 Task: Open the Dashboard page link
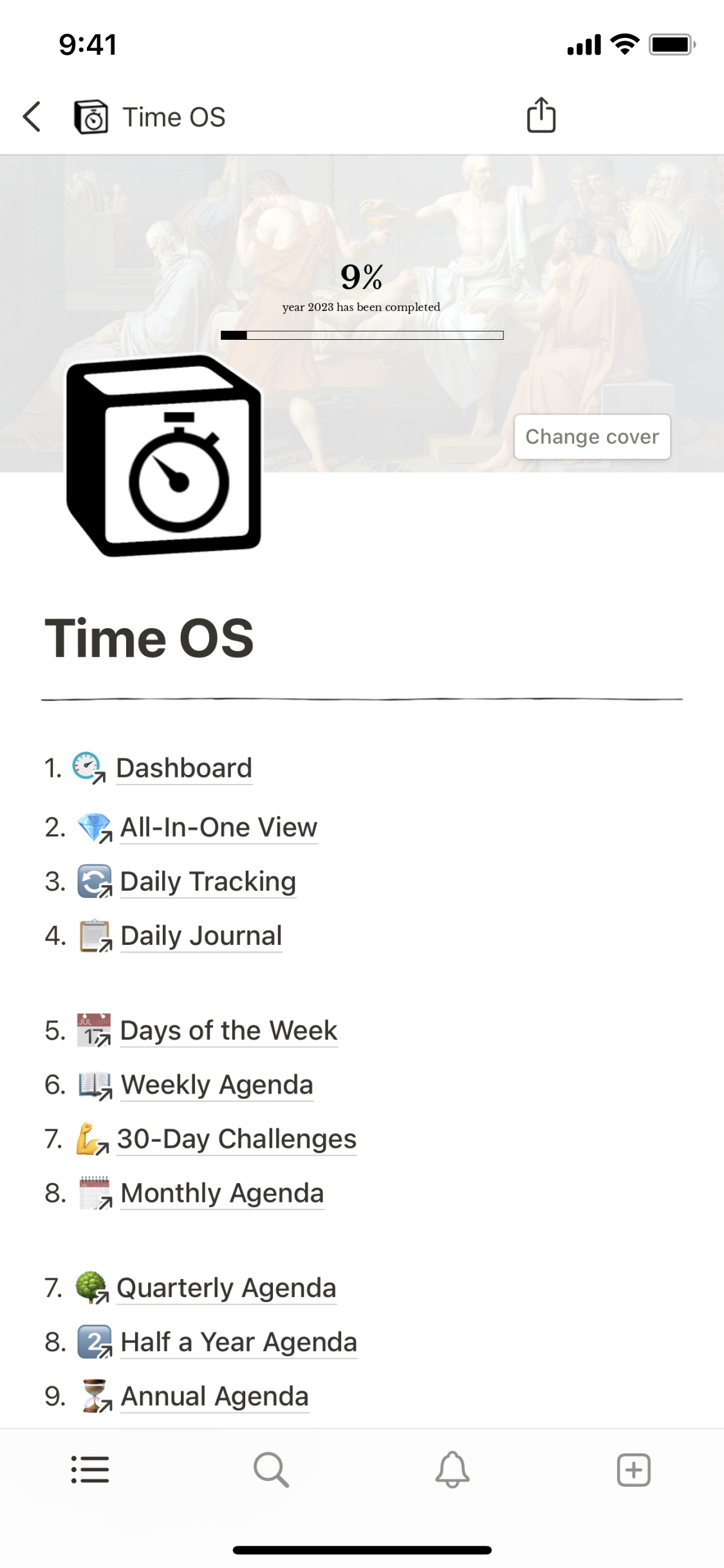[x=183, y=768]
